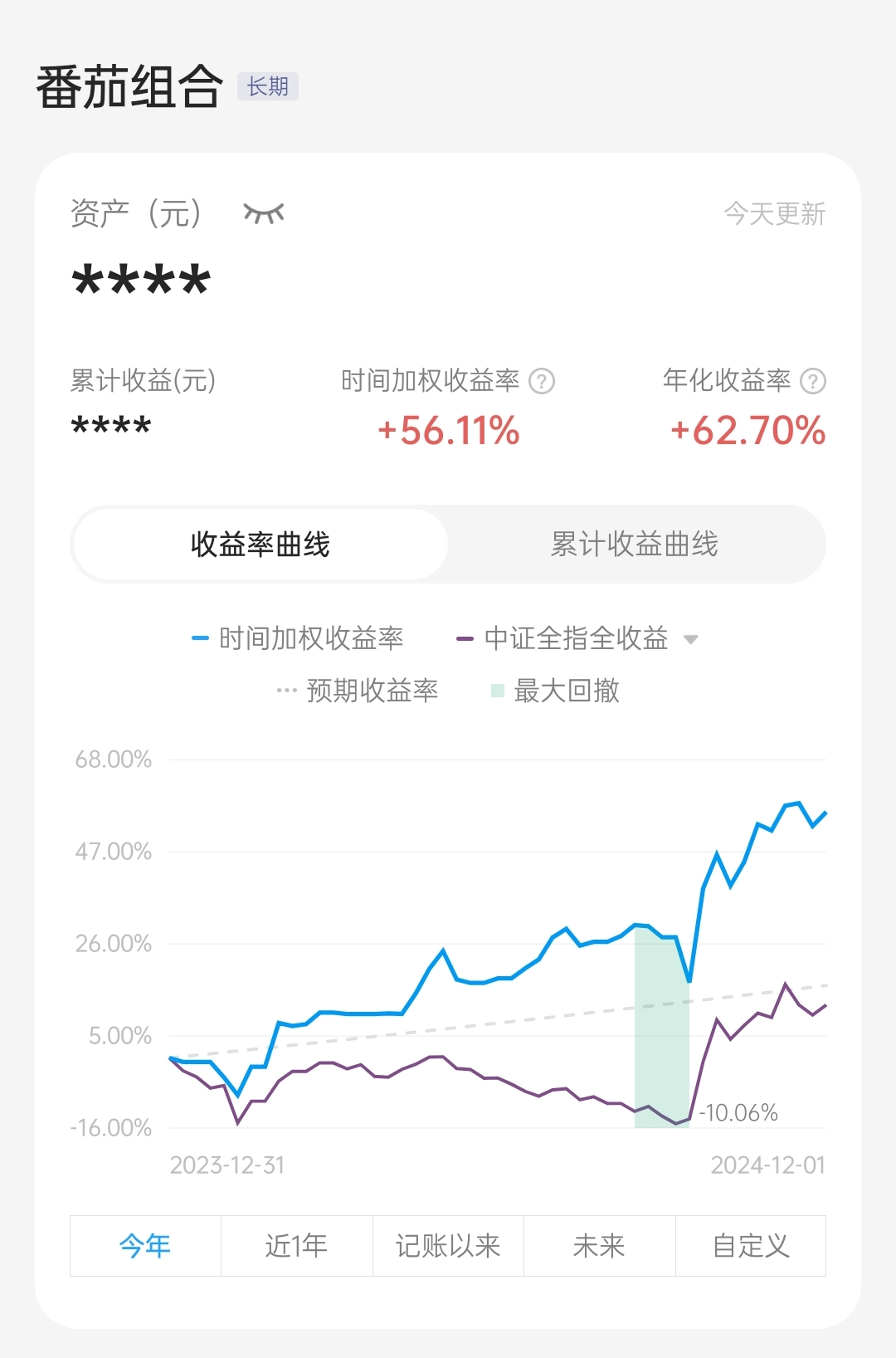Open help for 时间加权收益率
The width and height of the screenshot is (896, 1358).
click(x=542, y=381)
